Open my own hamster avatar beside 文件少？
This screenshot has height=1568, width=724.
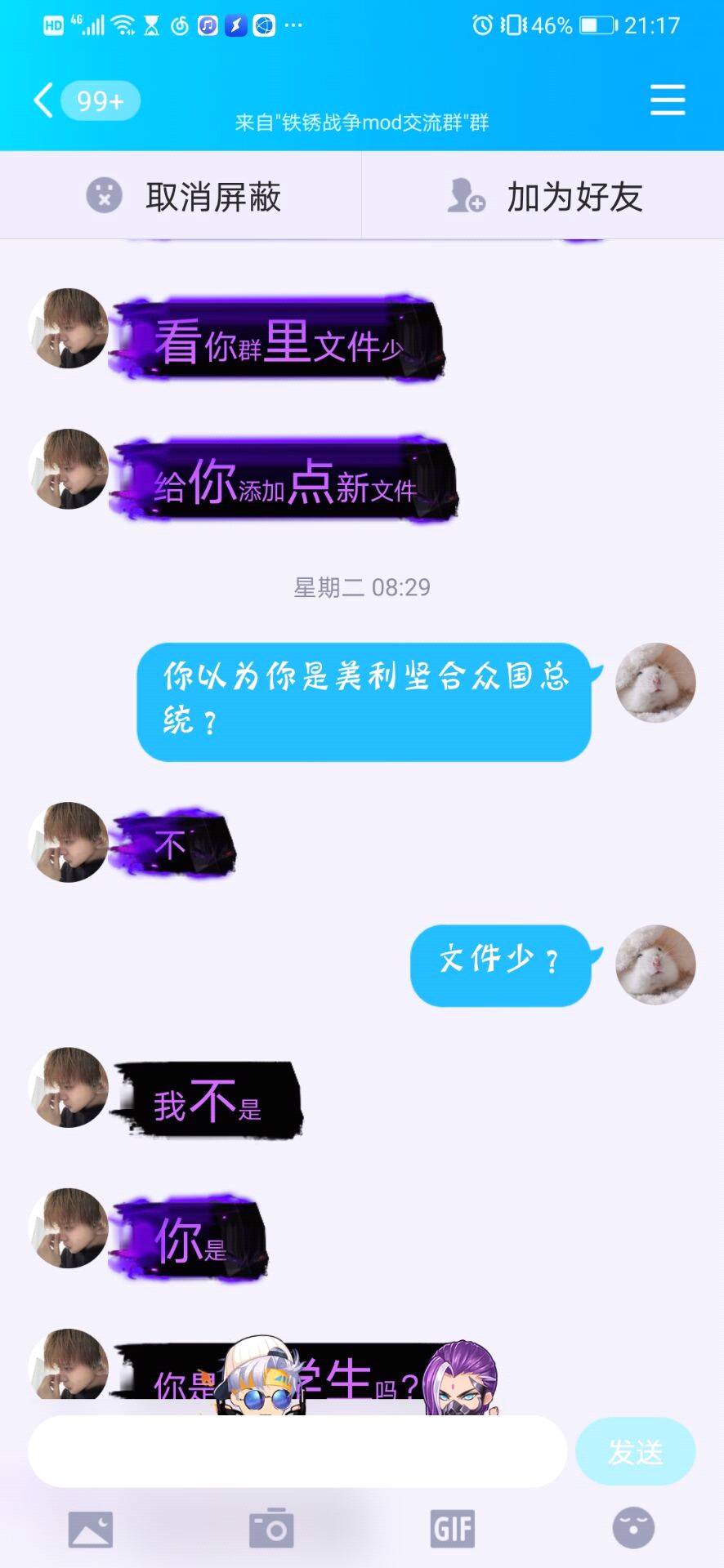(655, 964)
